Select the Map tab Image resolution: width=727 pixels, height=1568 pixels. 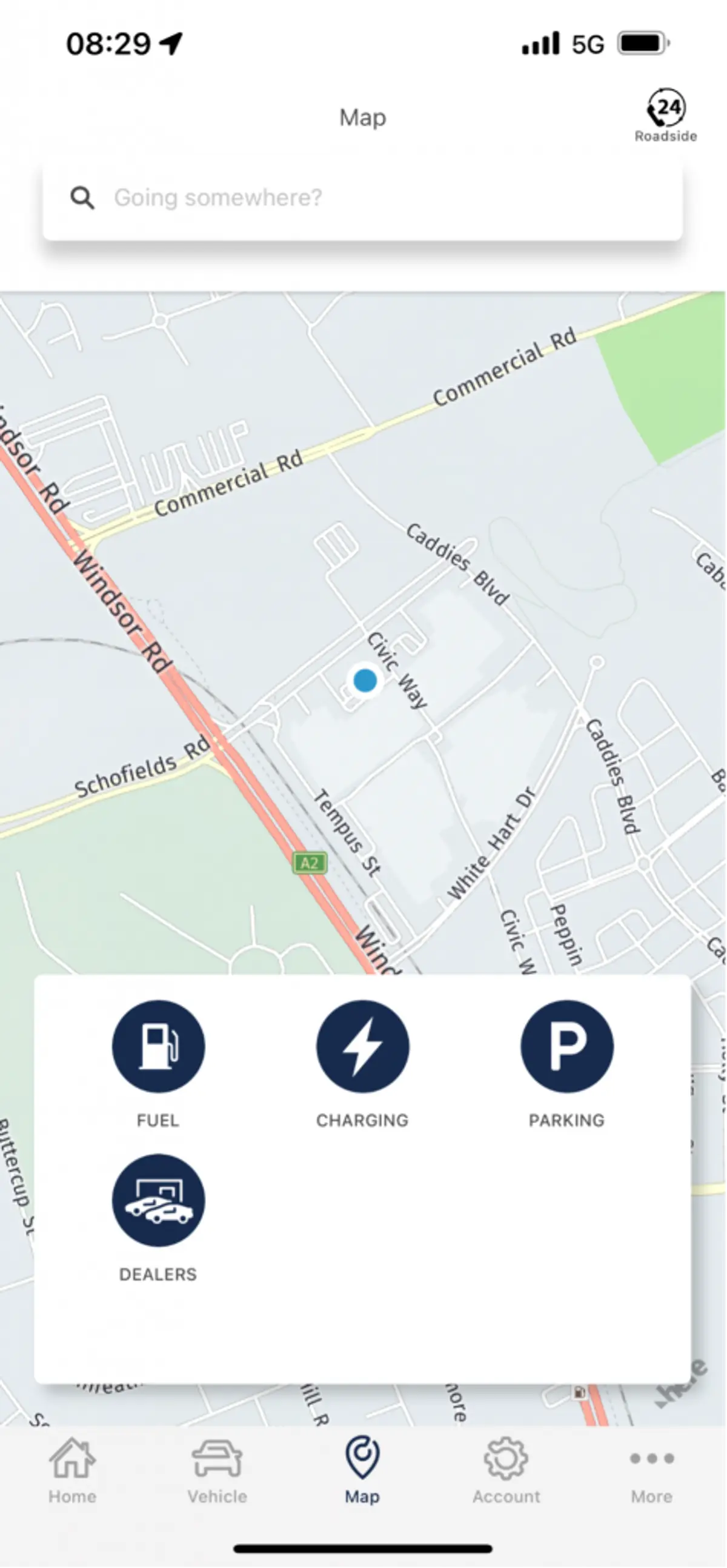tap(362, 1470)
